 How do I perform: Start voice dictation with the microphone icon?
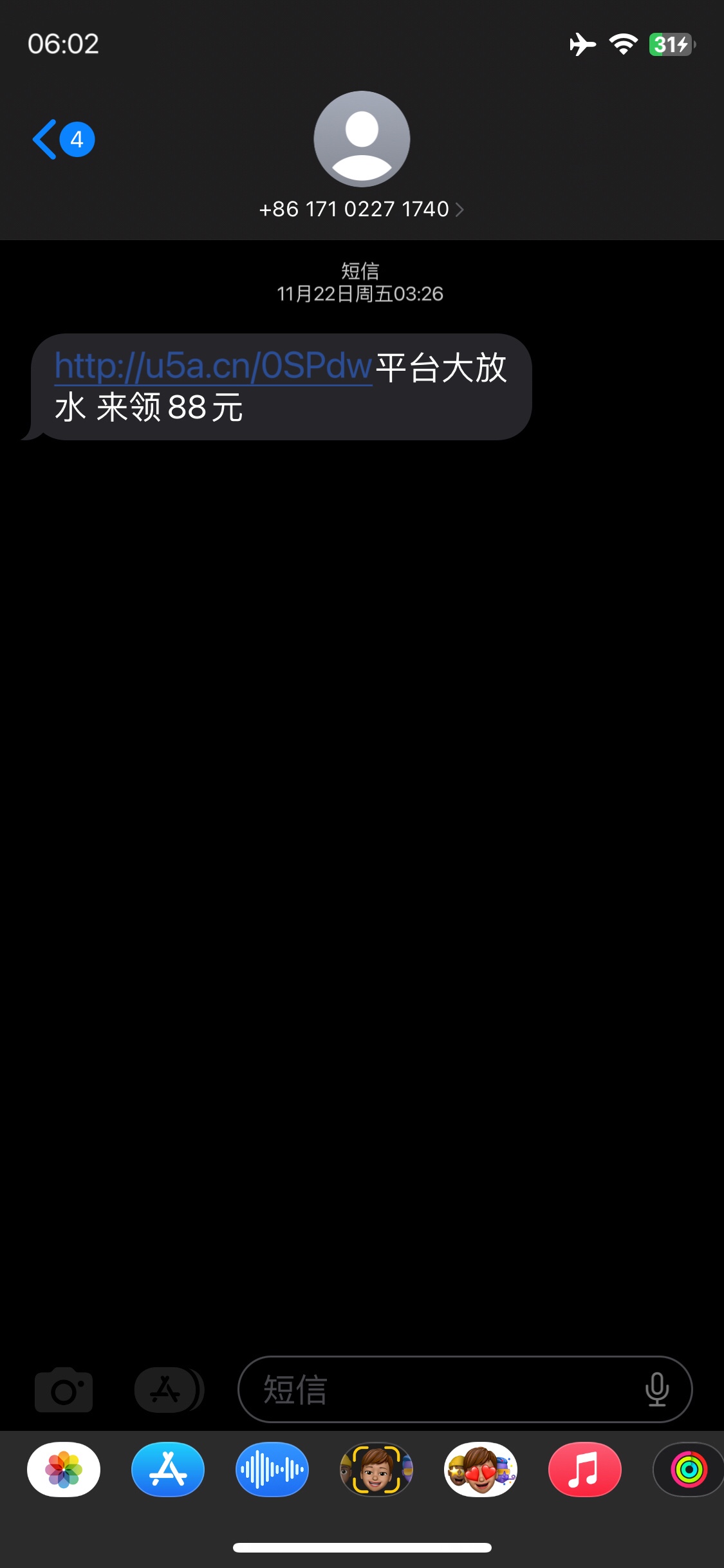click(x=657, y=1389)
